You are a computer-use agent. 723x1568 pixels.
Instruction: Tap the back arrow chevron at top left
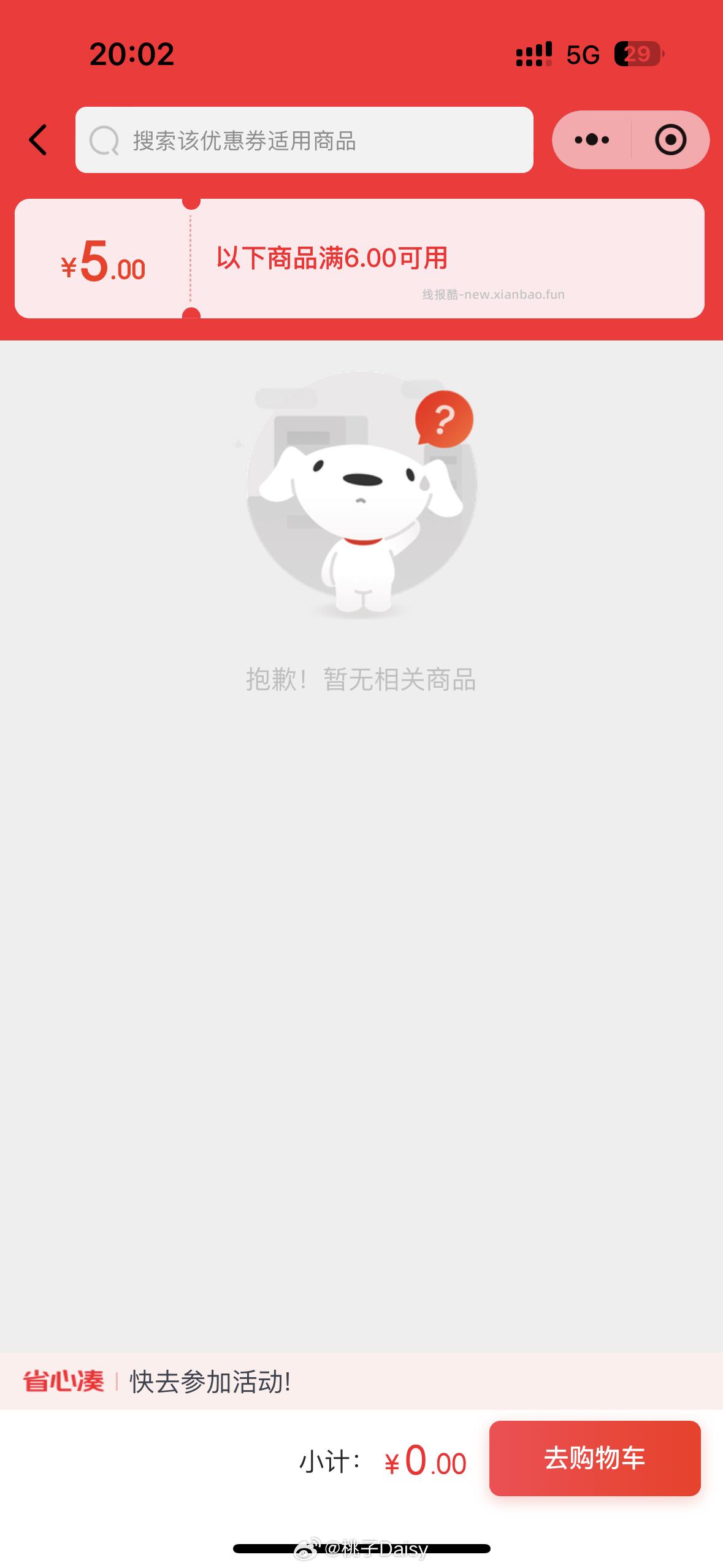coord(39,139)
